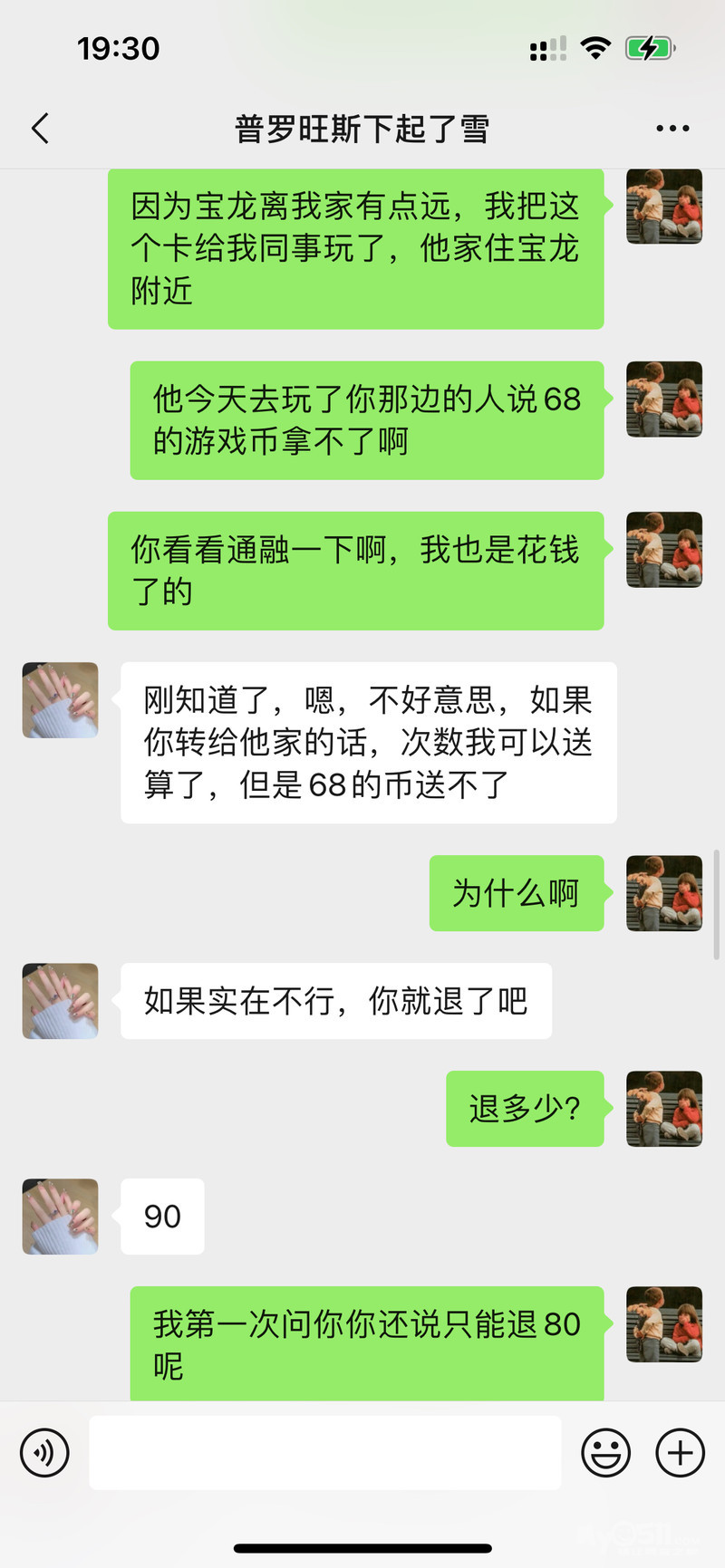725x1568 pixels.
Task: Open the plus attachments menu
Action: 680,1453
